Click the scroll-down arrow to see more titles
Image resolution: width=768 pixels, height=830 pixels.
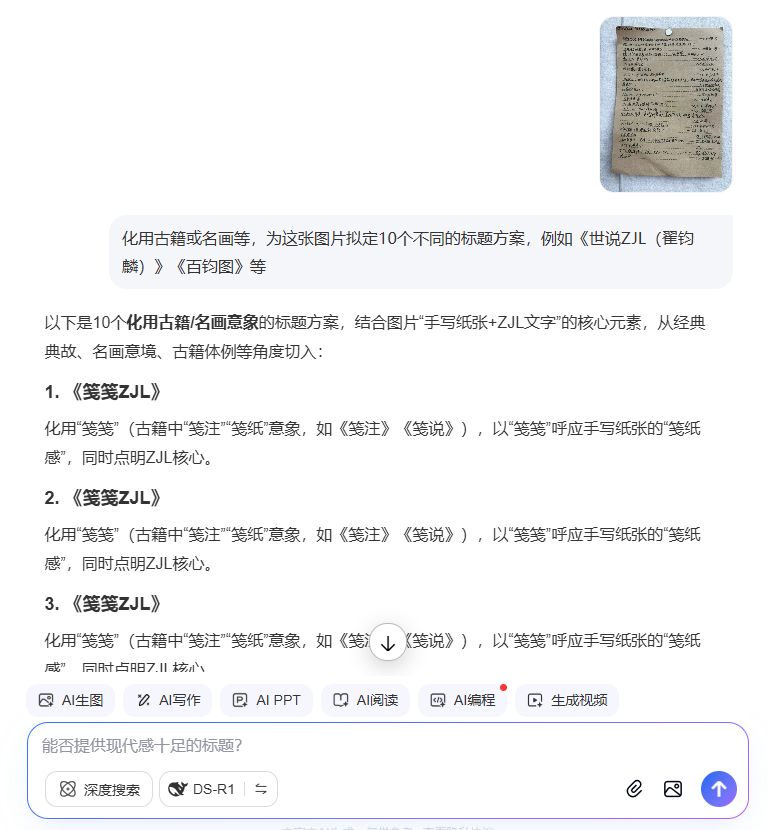click(388, 642)
